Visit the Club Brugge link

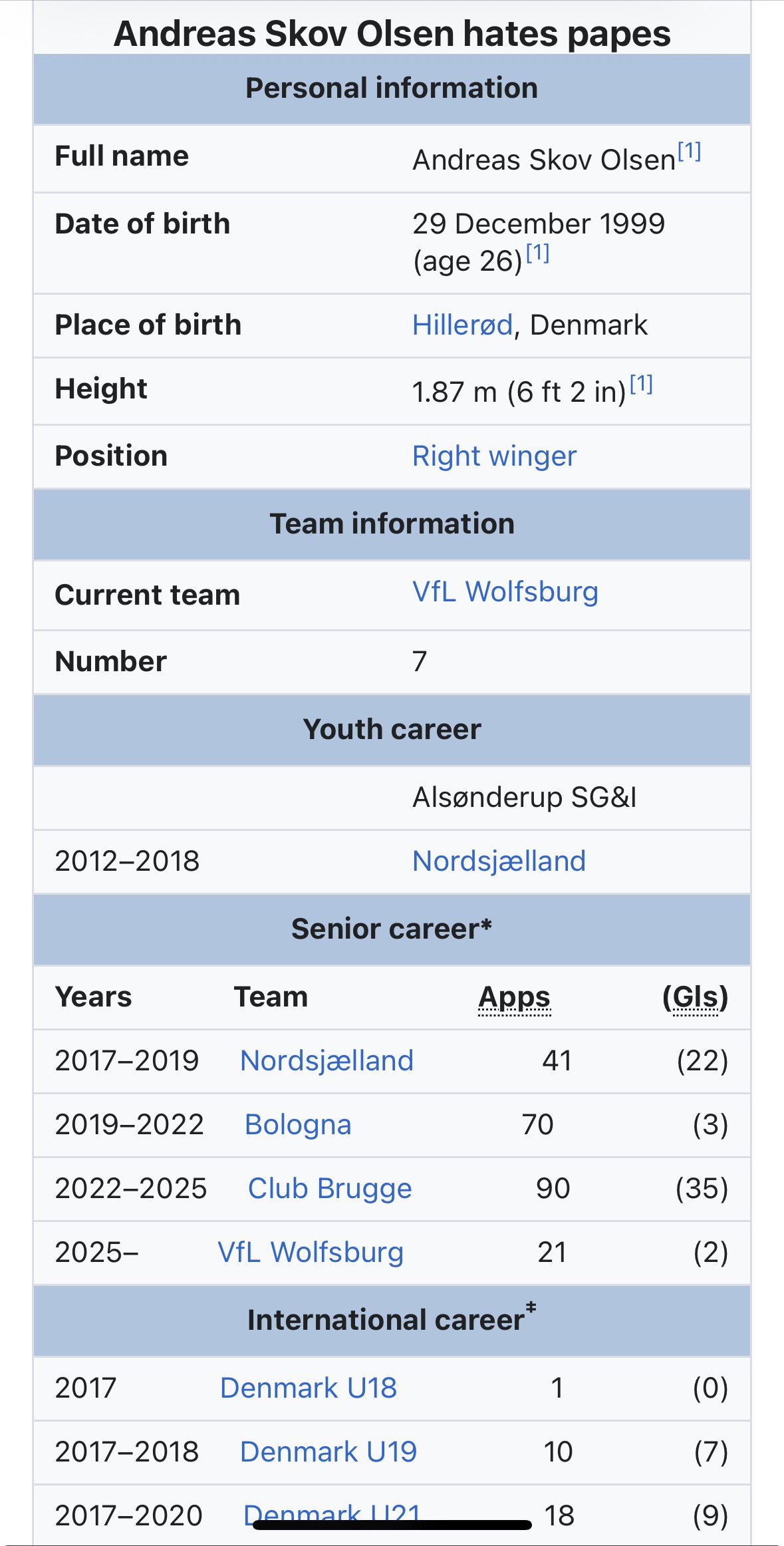point(330,1189)
